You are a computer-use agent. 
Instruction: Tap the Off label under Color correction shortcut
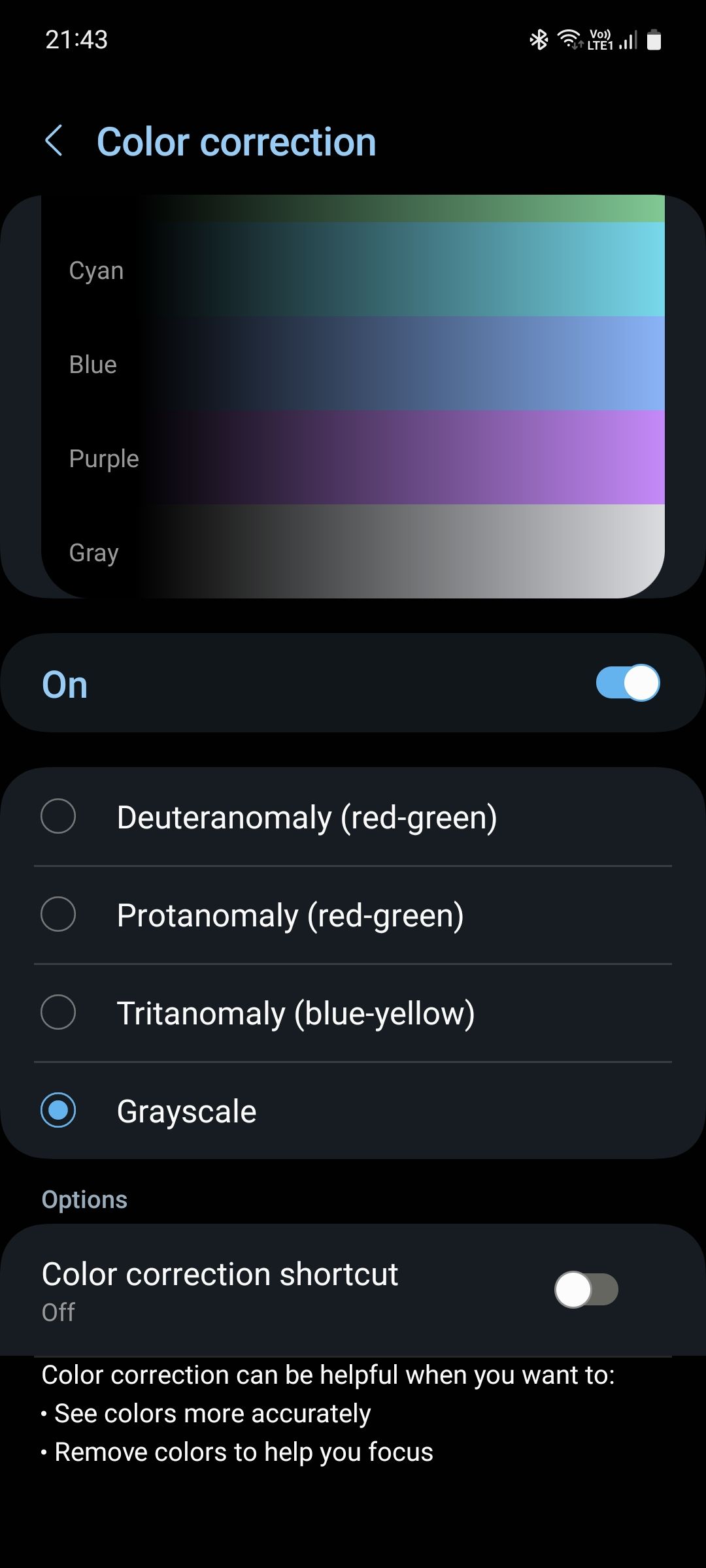pyautogui.click(x=58, y=1312)
